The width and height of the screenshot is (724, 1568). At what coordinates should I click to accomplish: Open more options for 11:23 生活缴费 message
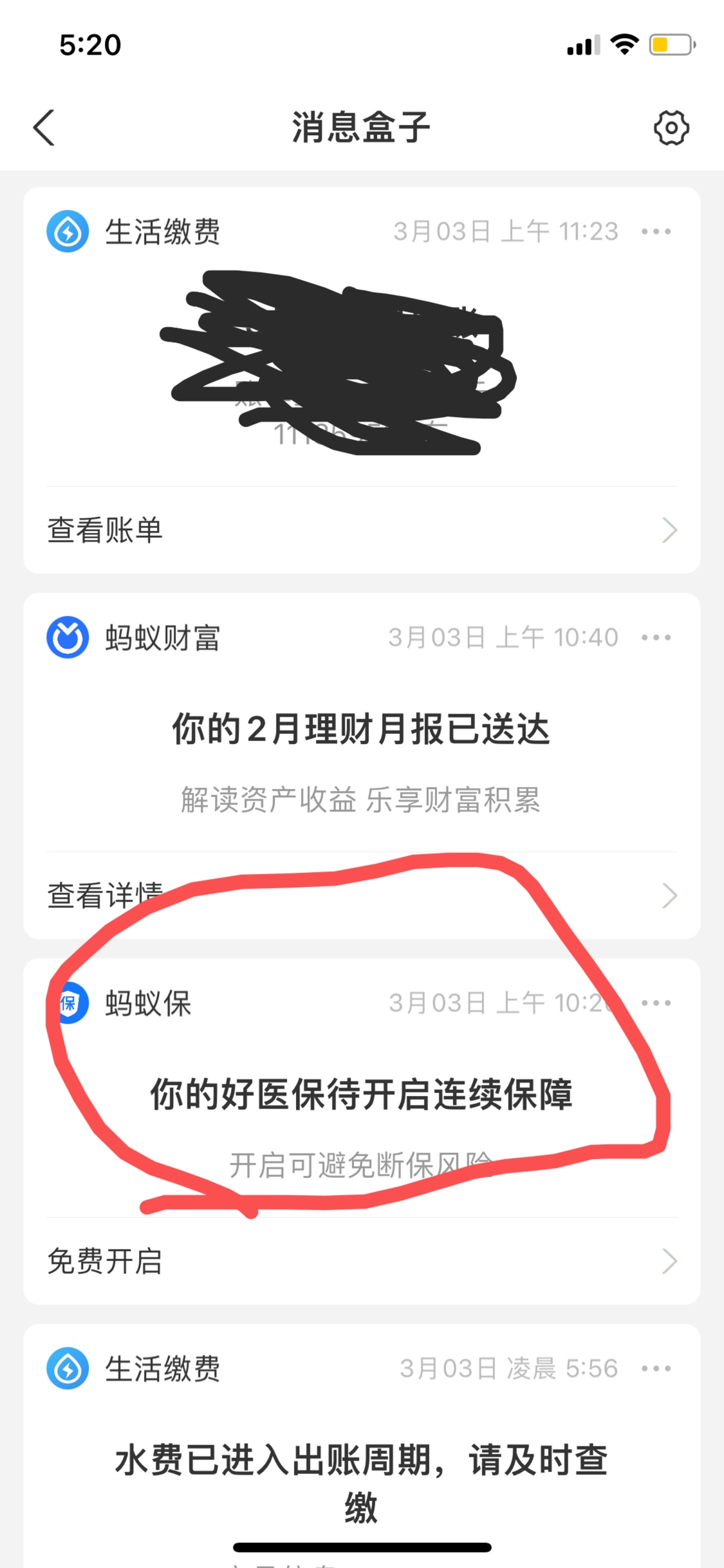pos(656,231)
